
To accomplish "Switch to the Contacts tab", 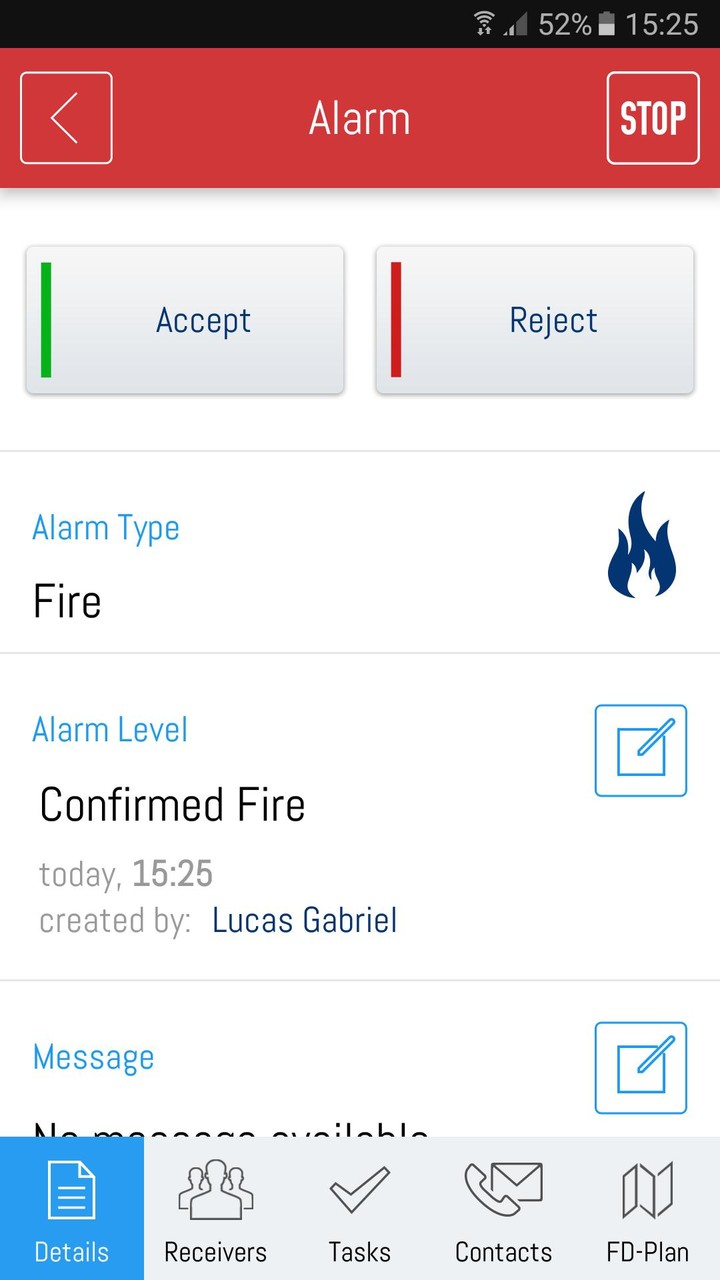I will 504,1208.
